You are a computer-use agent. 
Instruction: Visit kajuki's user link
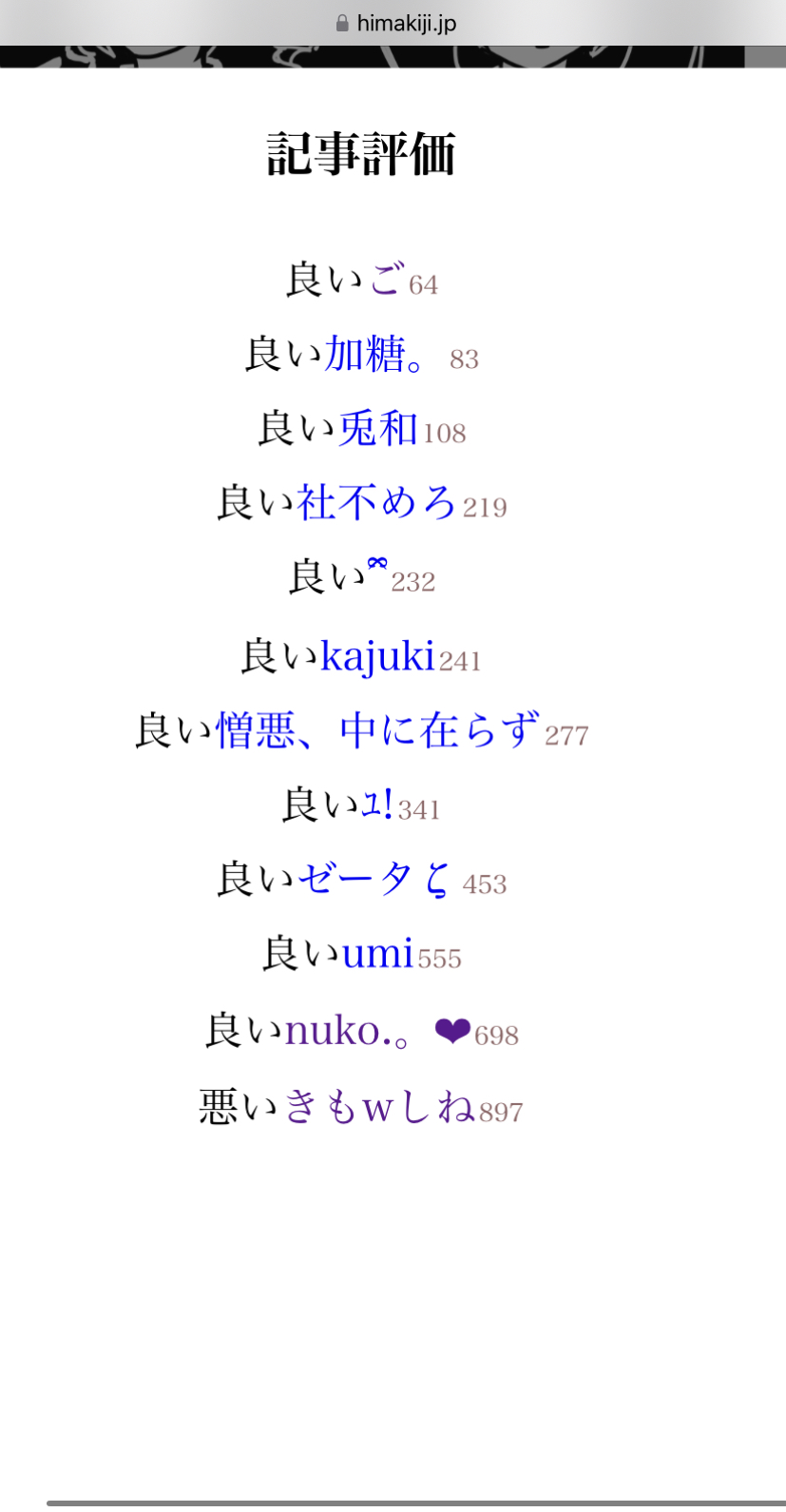[377, 656]
